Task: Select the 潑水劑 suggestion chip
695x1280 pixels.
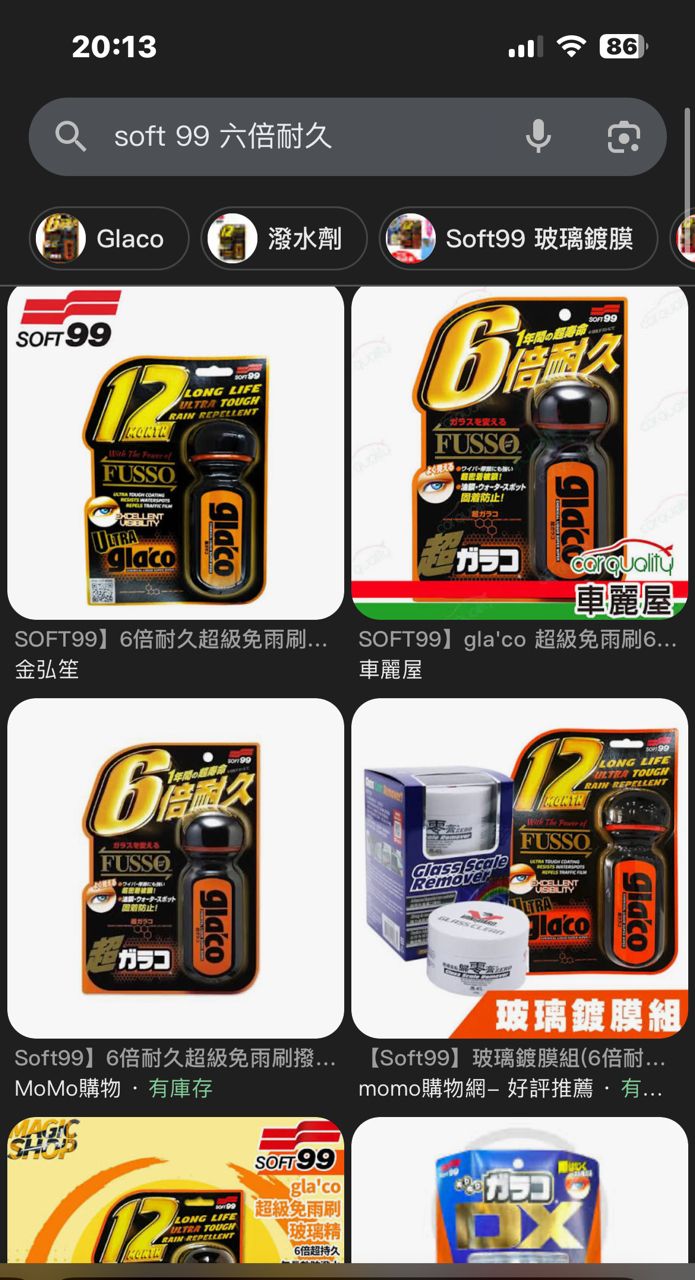Action: click(x=283, y=239)
